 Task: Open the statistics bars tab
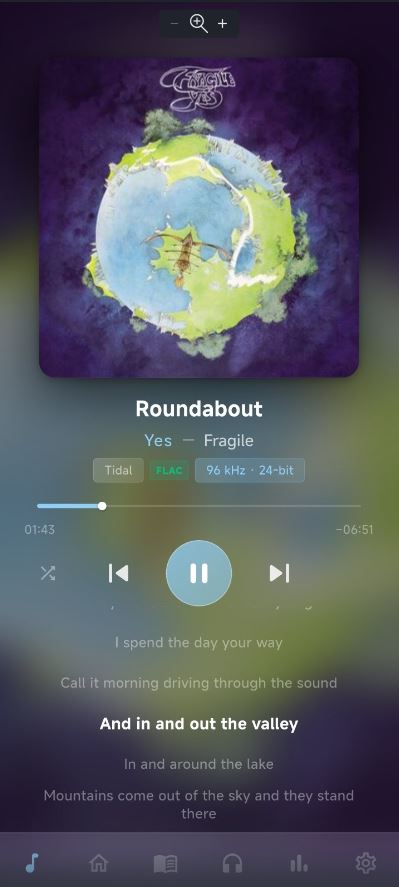click(299, 863)
